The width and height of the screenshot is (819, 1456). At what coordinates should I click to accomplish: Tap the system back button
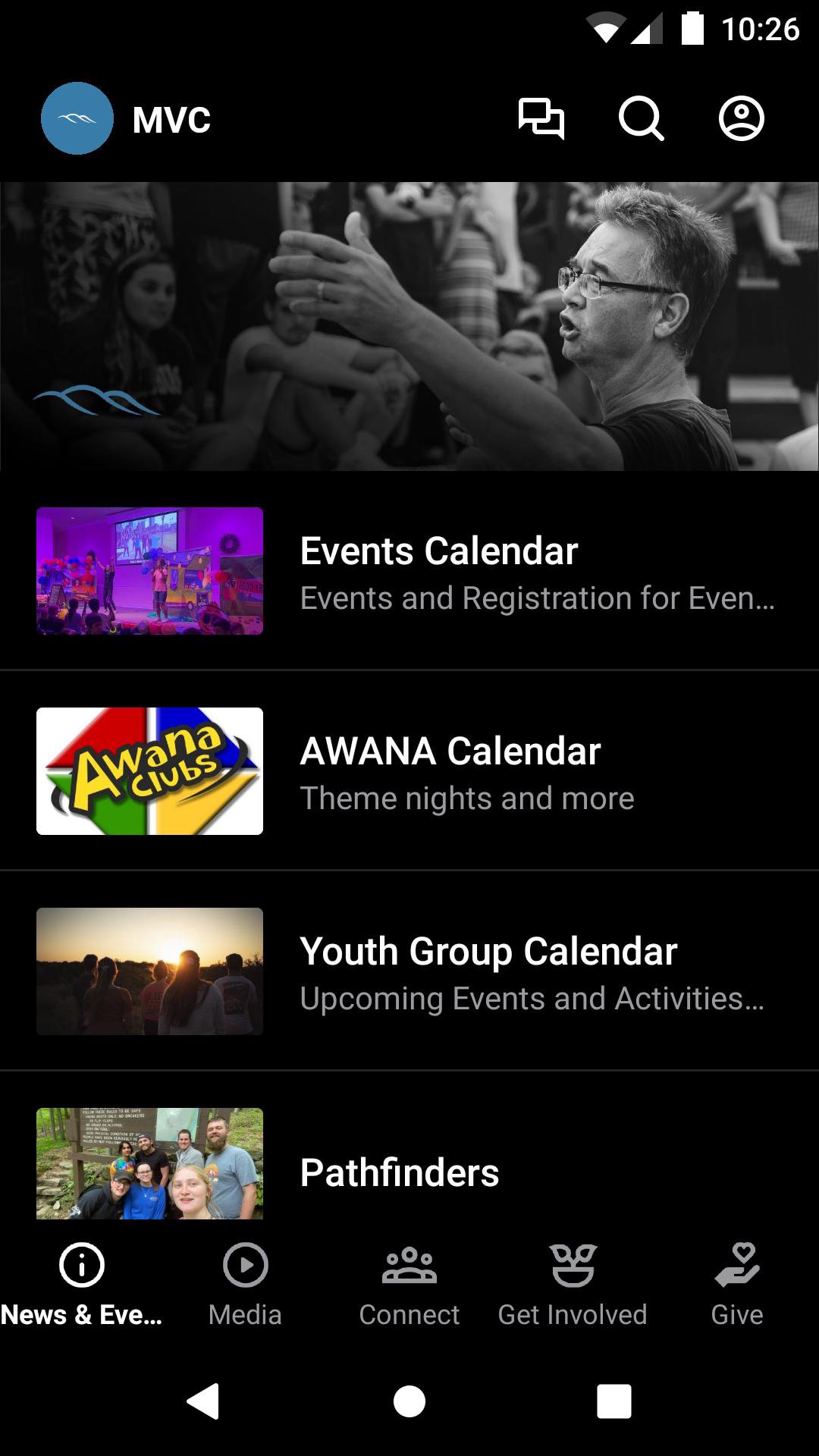pyautogui.click(x=203, y=1401)
